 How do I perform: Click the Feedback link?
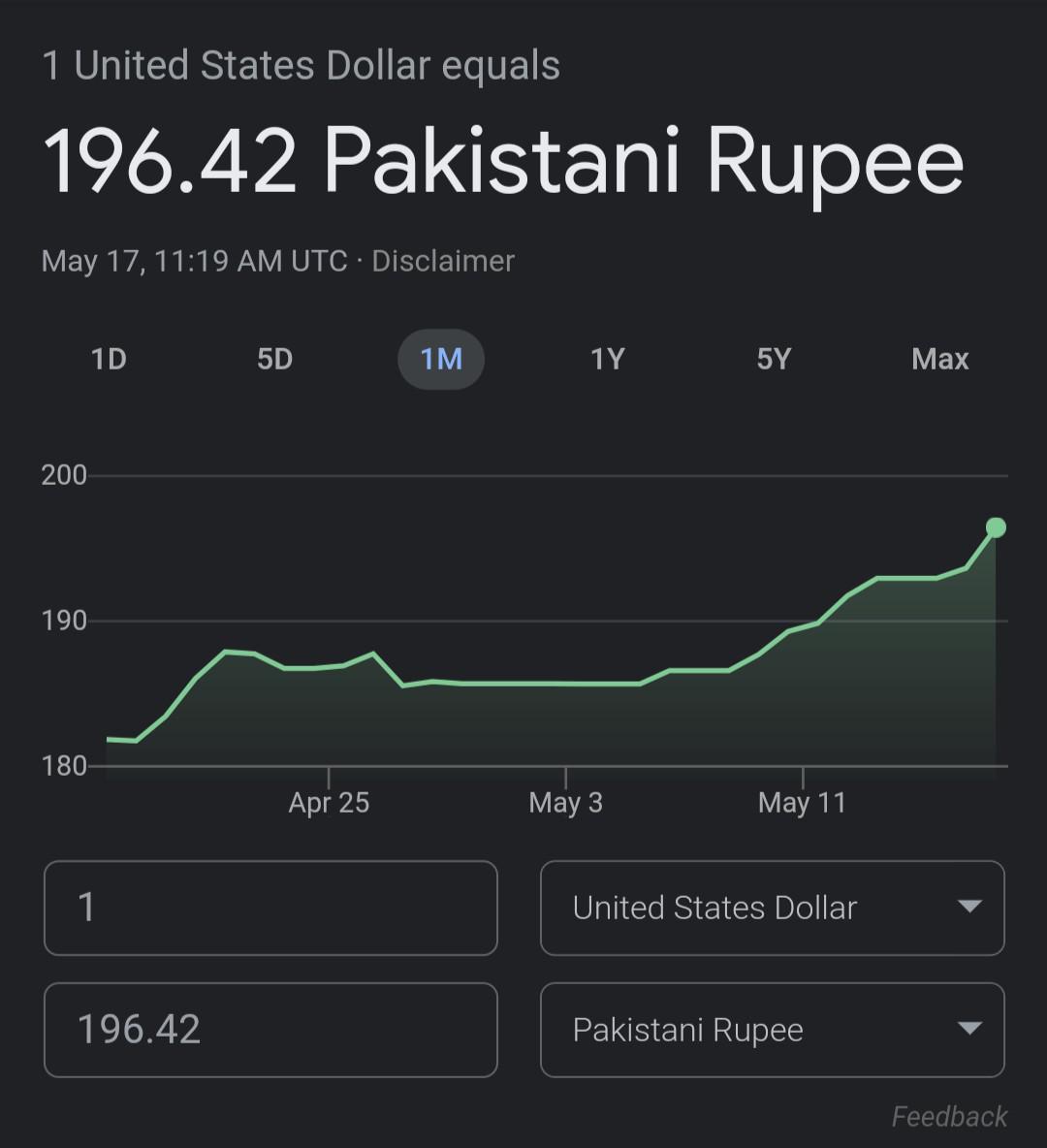[x=948, y=1117]
